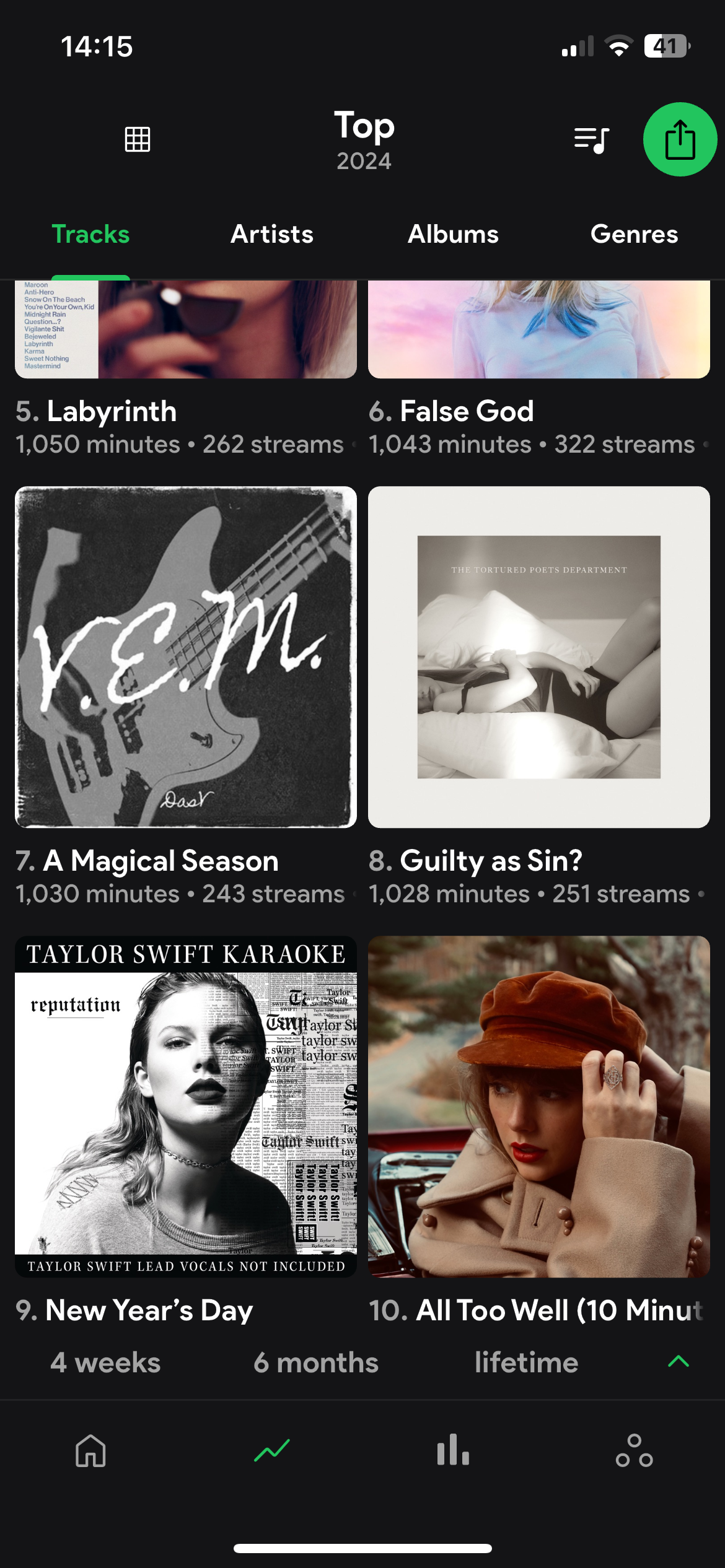725x1568 pixels.
Task: Switch to the Albums tab
Action: 453,234
